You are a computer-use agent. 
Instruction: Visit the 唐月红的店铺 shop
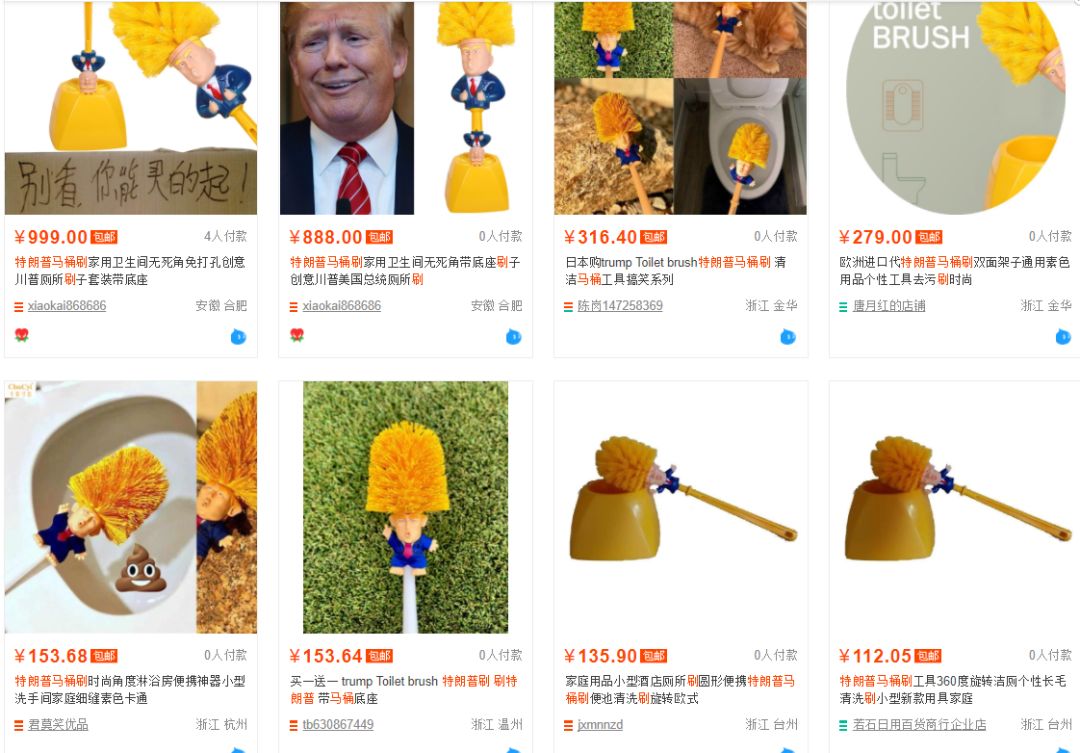[x=889, y=306]
